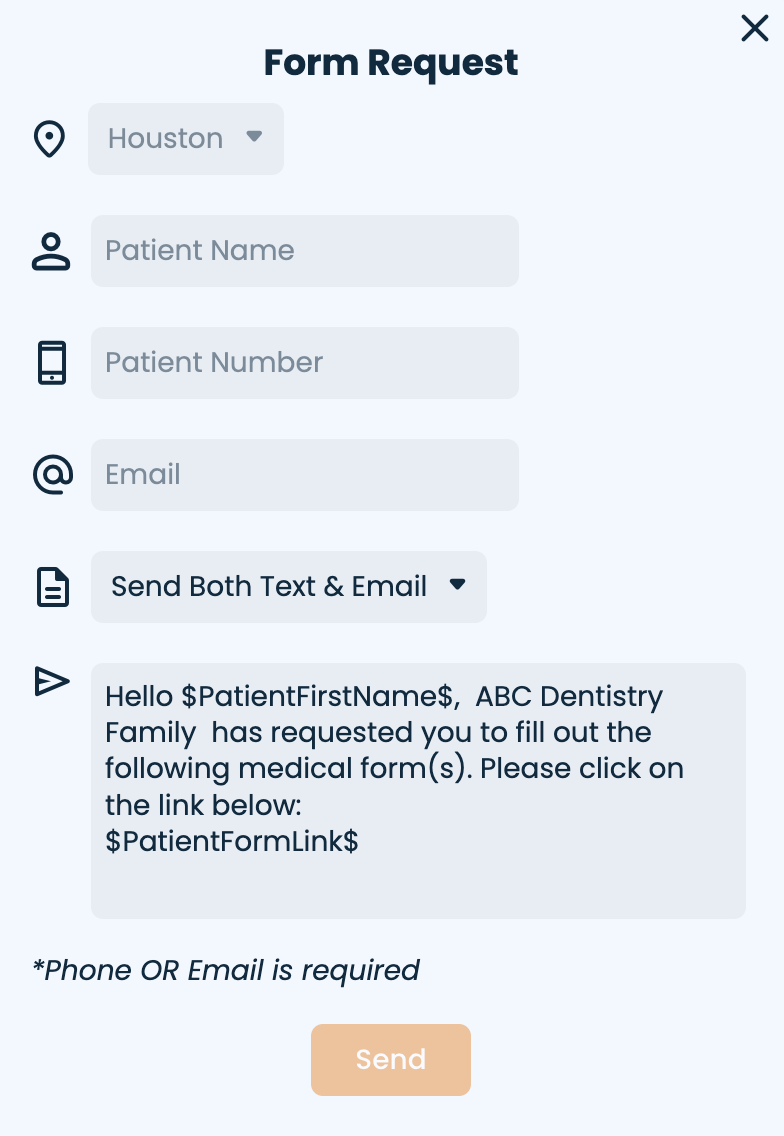
Task: Edit the message text box
Action: tap(418, 790)
